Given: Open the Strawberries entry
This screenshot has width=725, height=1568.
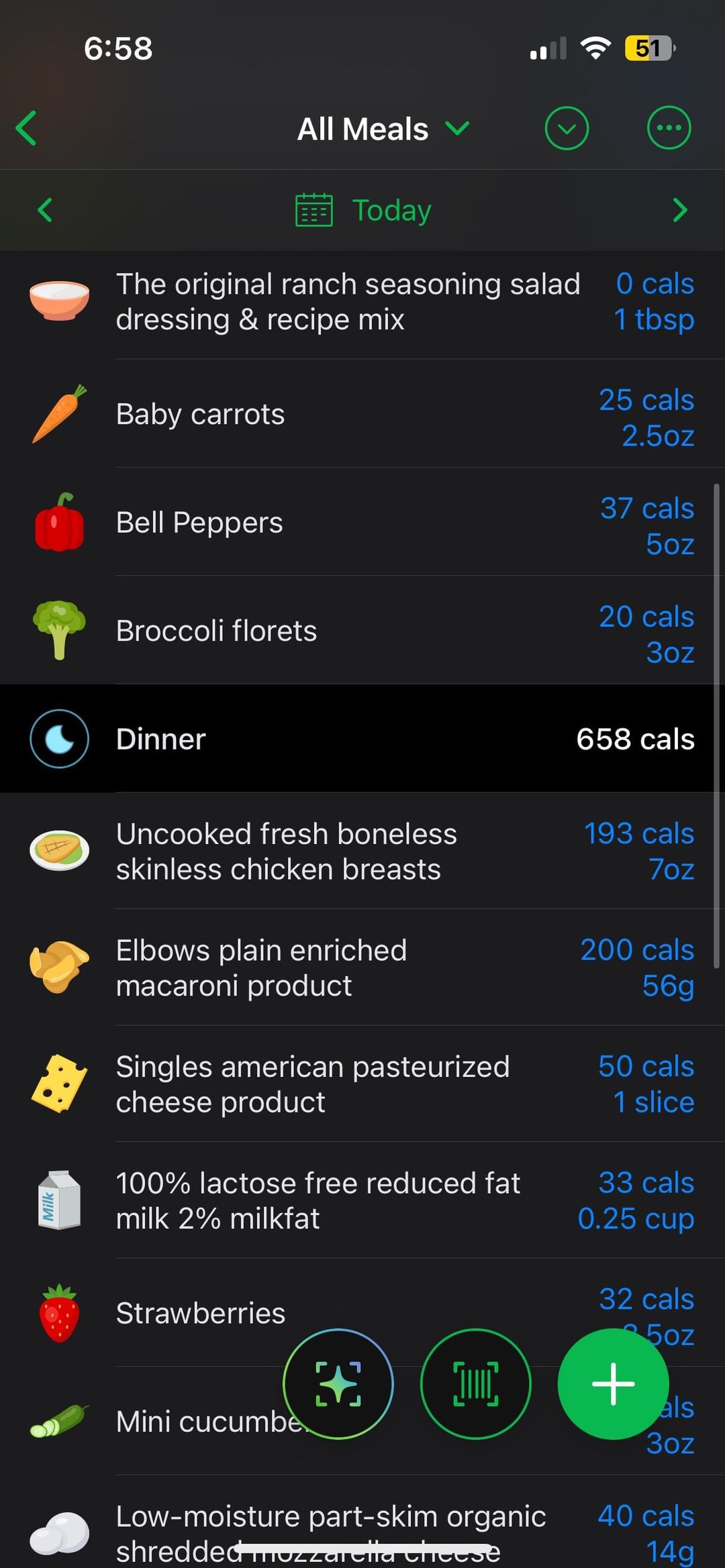Looking at the screenshot, I should pyautogui.click(x=200, y=1313).
